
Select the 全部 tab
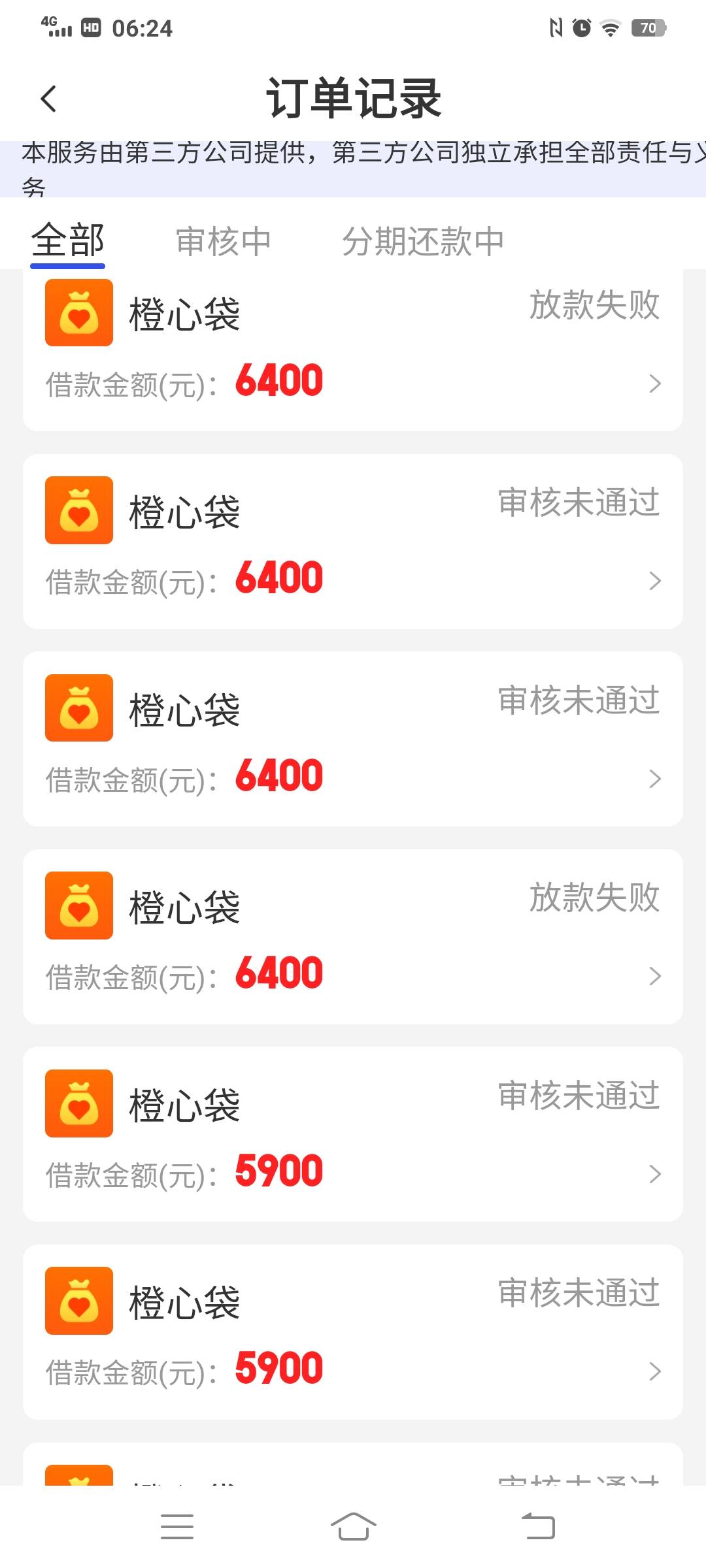(68, 241)
